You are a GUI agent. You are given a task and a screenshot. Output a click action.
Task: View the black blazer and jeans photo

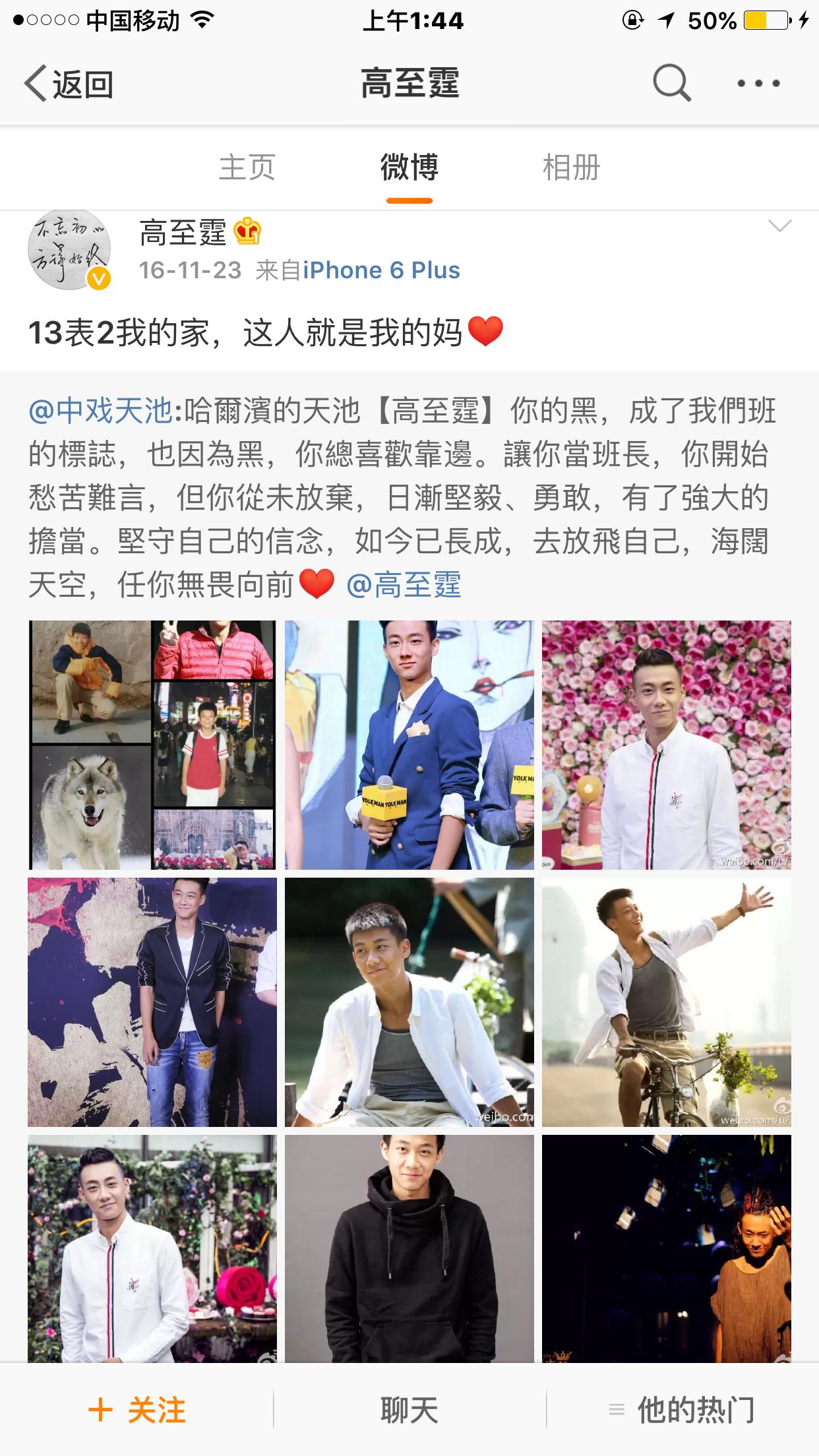(152, 1002)
